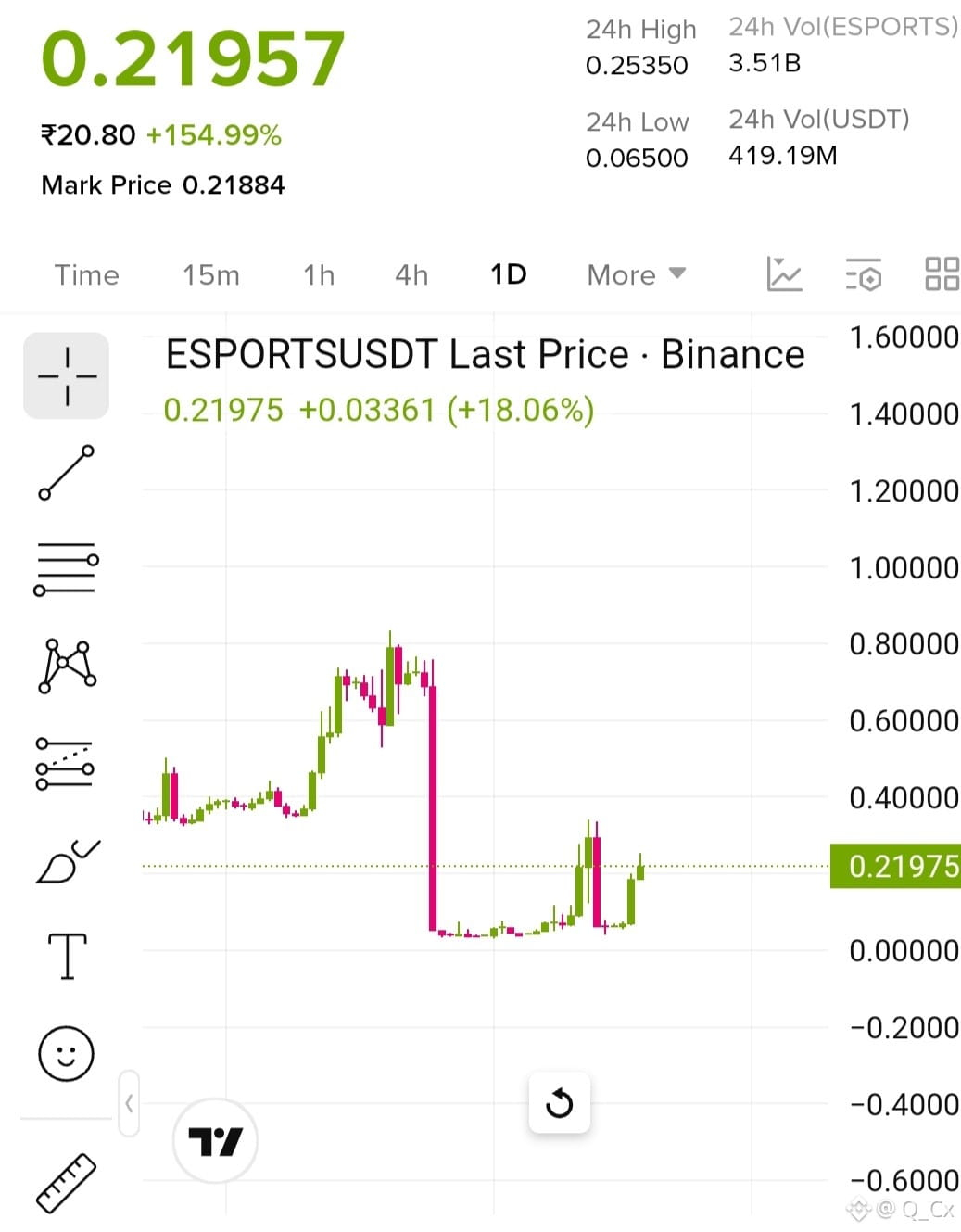The height and width of the screenshot is (1232, 961).
Task: Open the projection and forecast tool
Action: pos(65,764)
